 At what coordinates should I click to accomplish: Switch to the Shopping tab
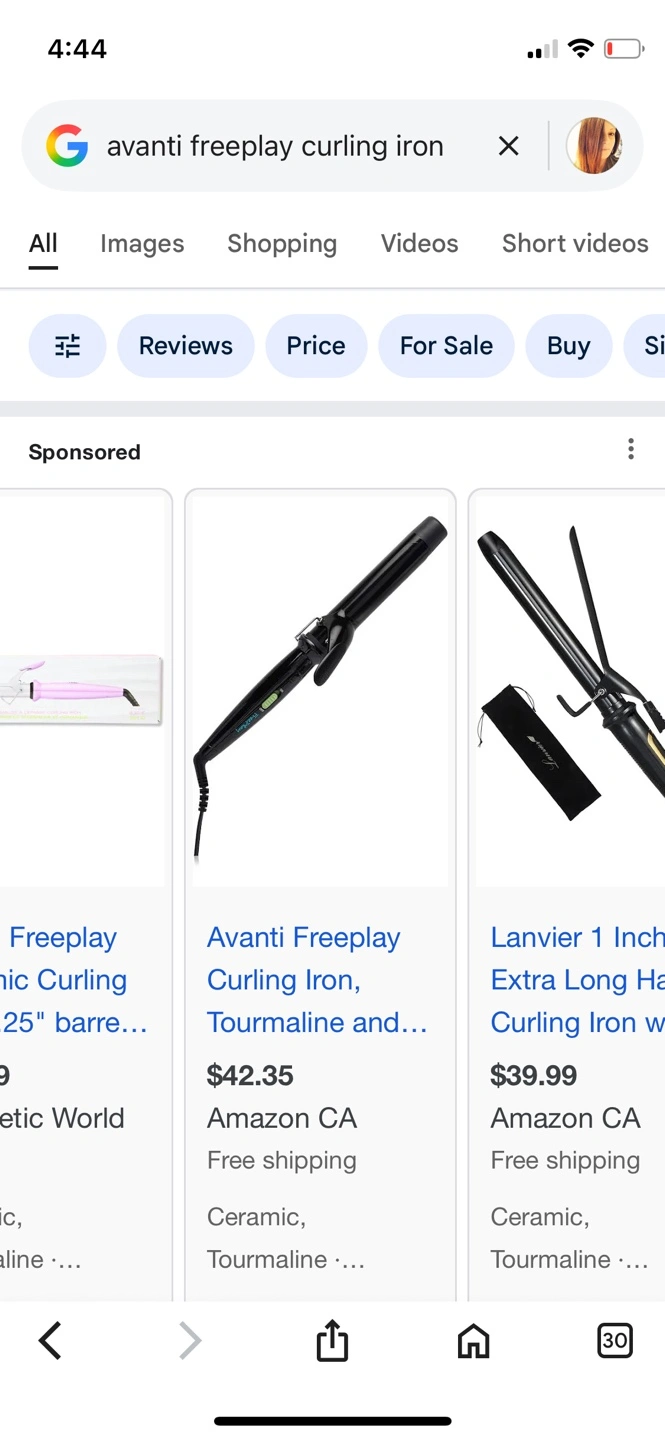(282, 244)
